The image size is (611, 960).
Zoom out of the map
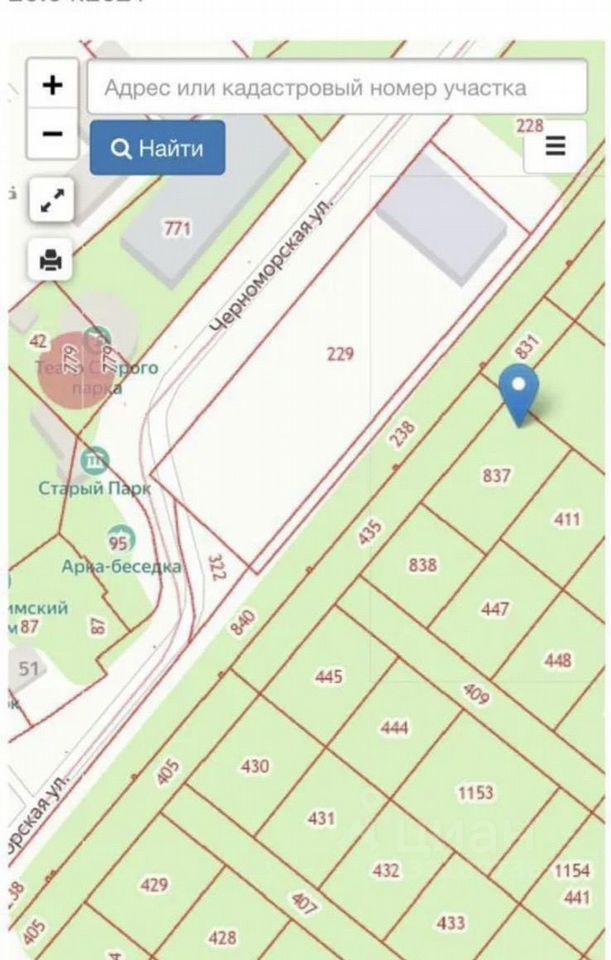pos(52,134)
